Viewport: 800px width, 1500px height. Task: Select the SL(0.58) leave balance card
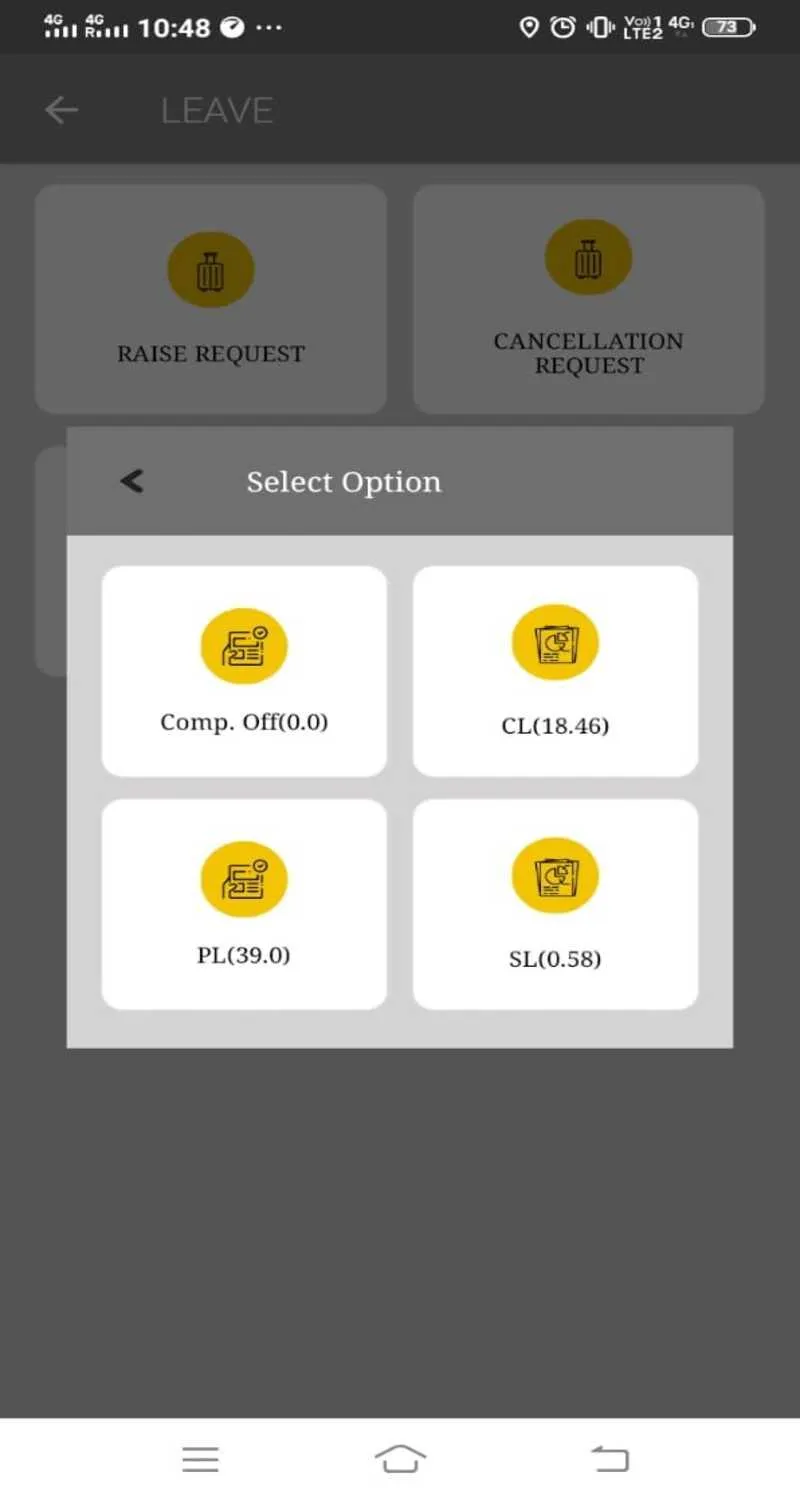click(x=555, y=901)
